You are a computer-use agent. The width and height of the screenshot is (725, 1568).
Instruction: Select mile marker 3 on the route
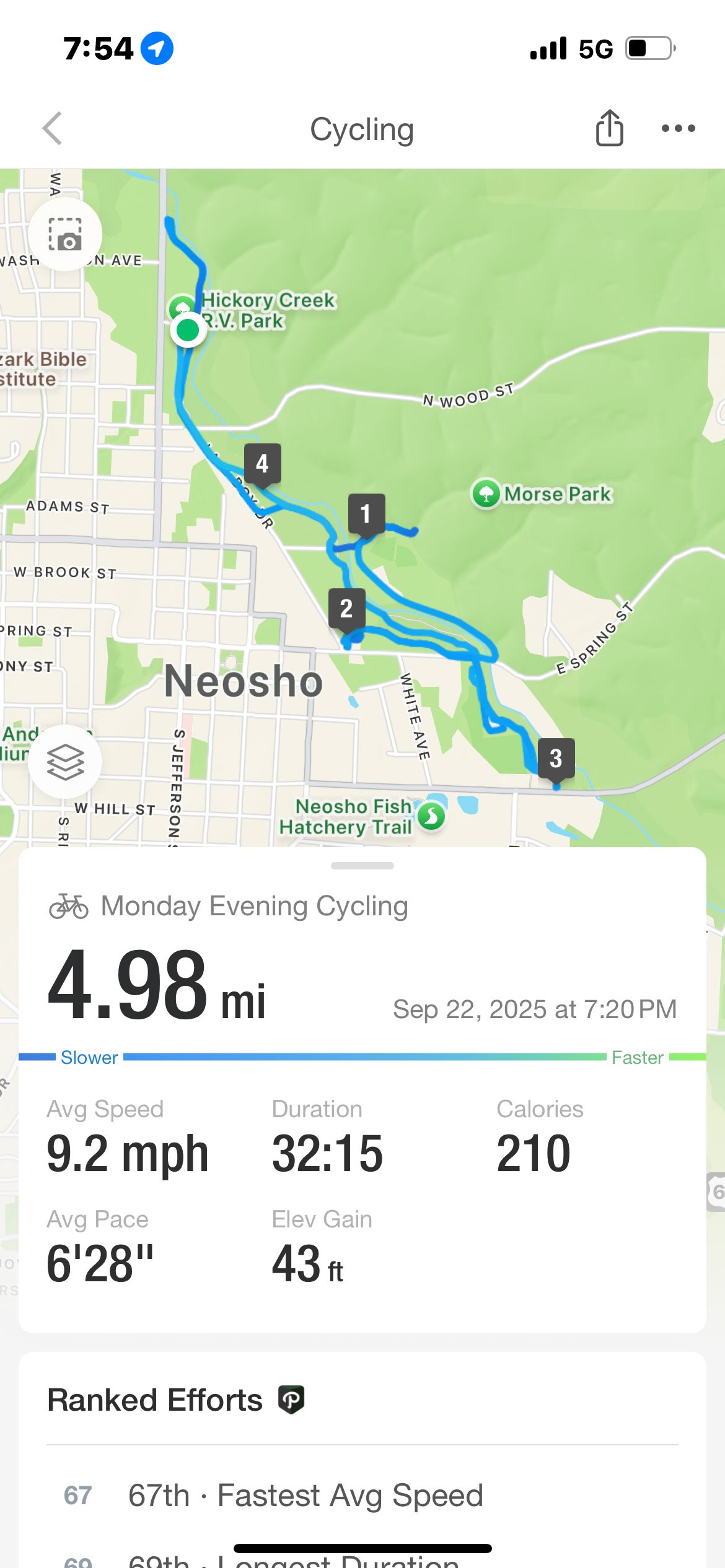(x=556, y=759)
